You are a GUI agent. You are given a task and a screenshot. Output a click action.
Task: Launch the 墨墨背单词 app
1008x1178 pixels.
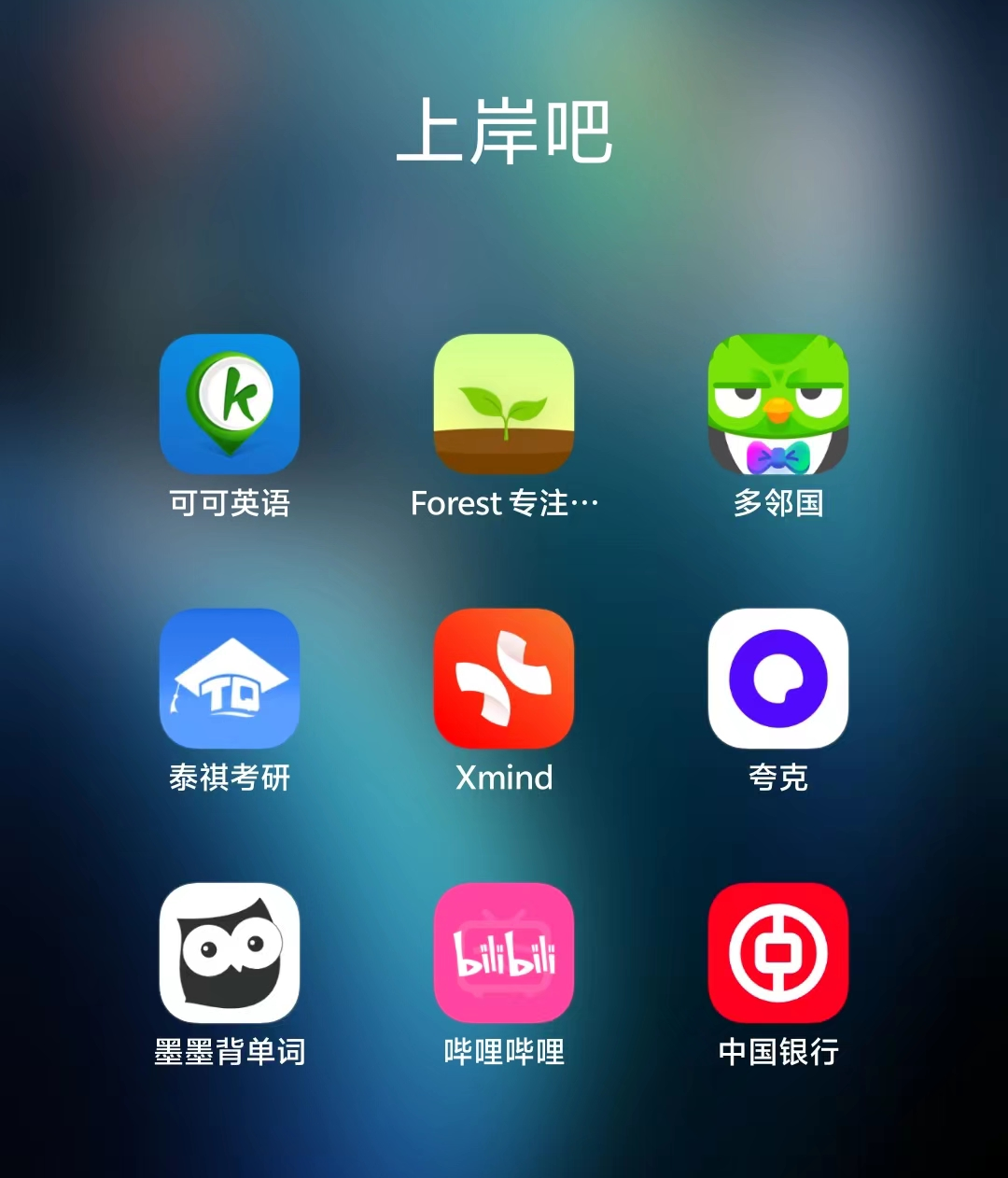point(230,953)
